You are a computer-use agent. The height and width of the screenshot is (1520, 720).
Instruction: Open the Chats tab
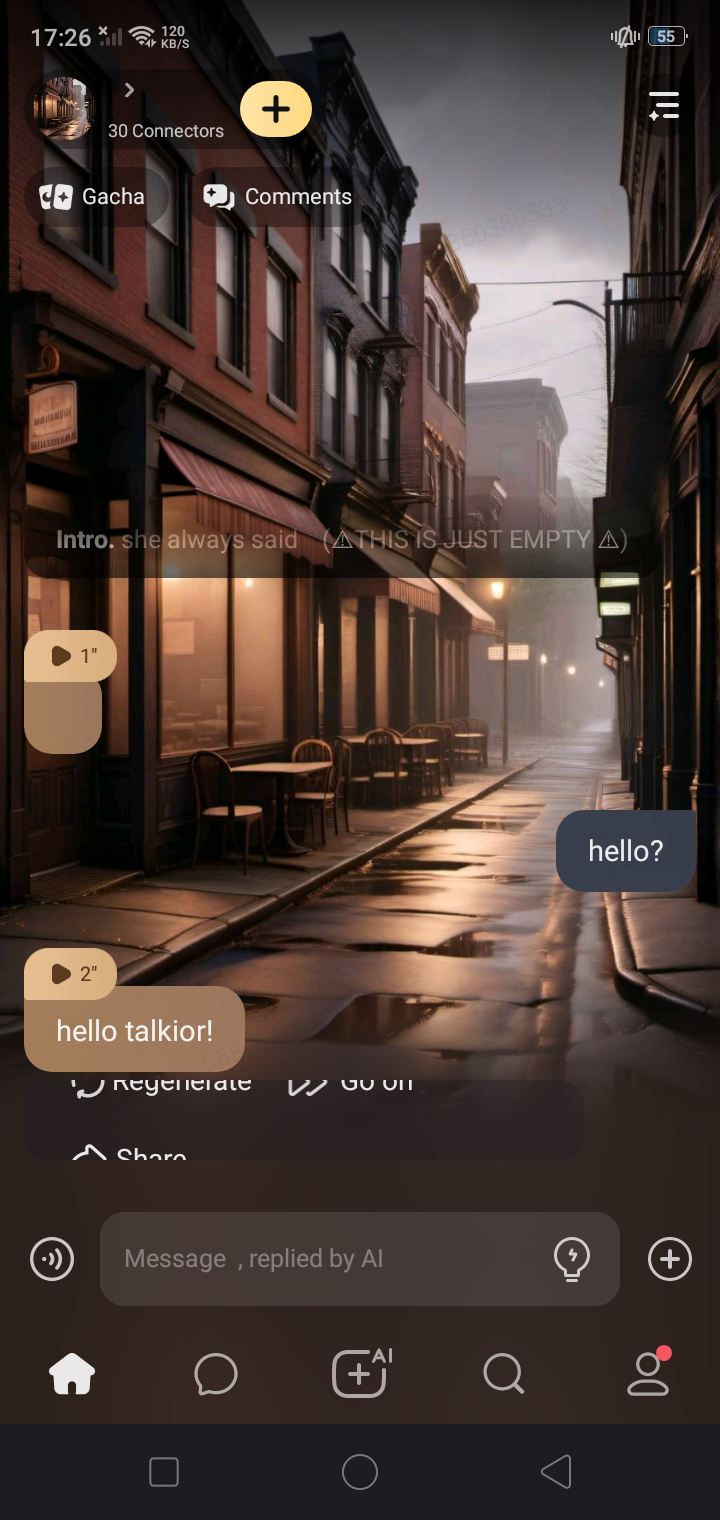pos(215,1375)
